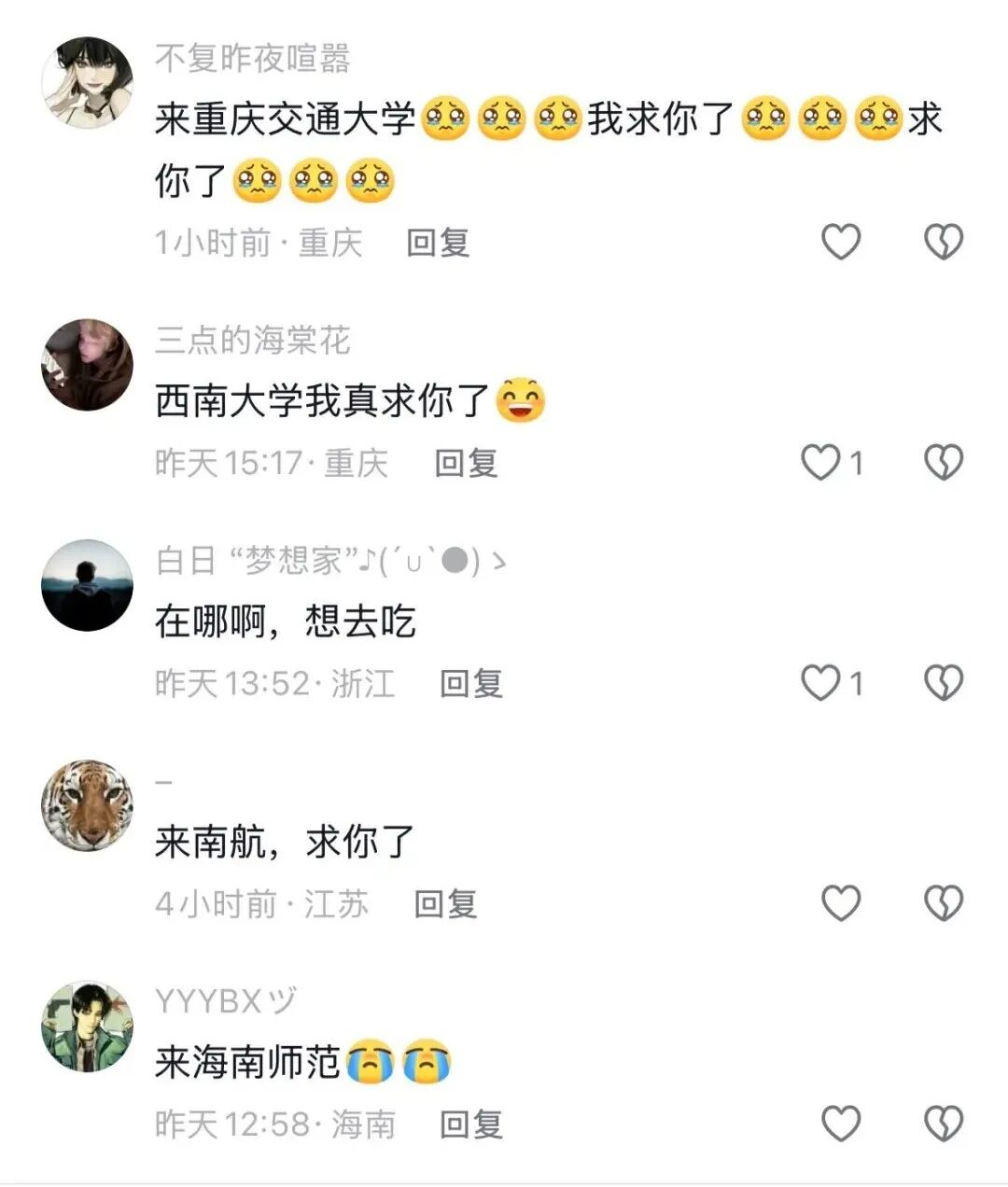Open 三点的海棠花's avatar
Screen dimensions: 1008x1187
pos(88,365)
